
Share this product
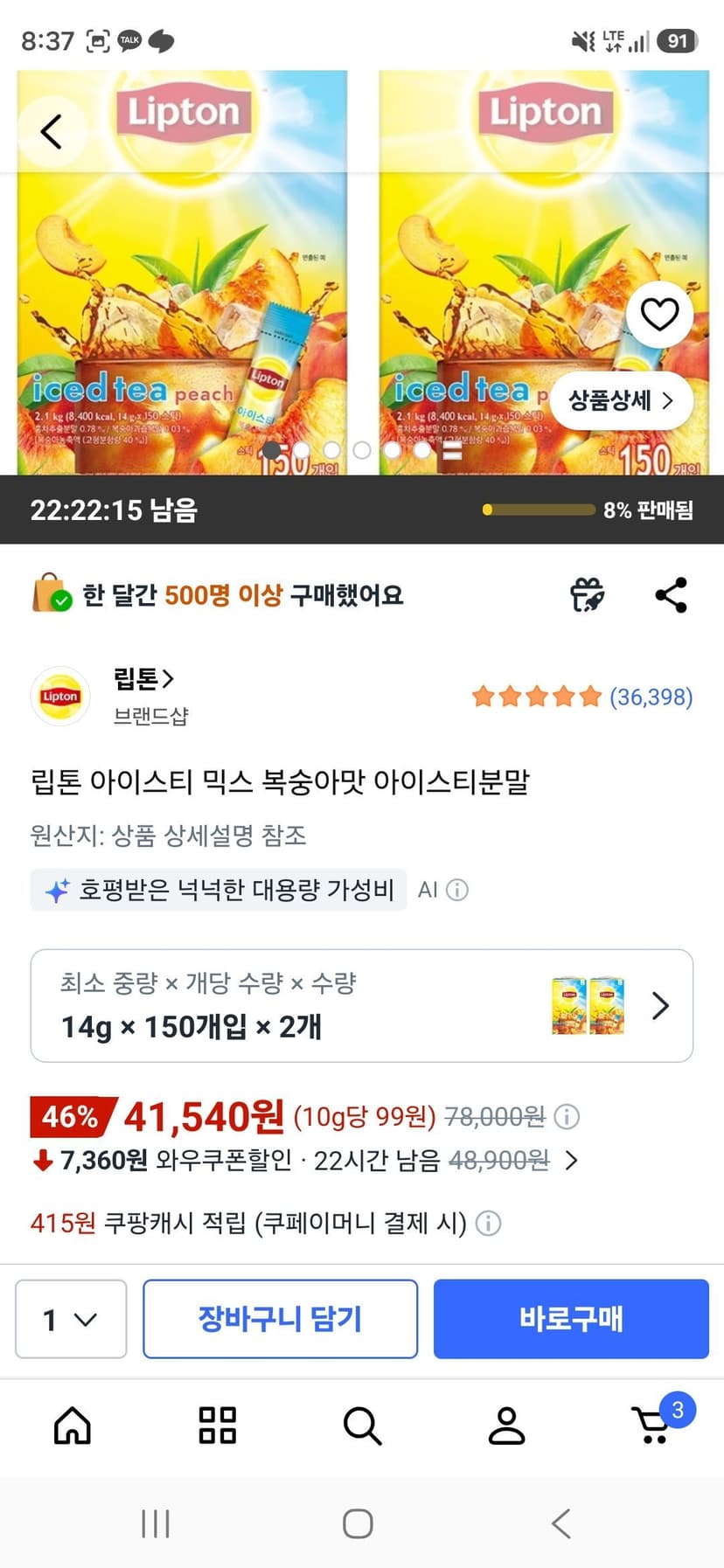672,595
